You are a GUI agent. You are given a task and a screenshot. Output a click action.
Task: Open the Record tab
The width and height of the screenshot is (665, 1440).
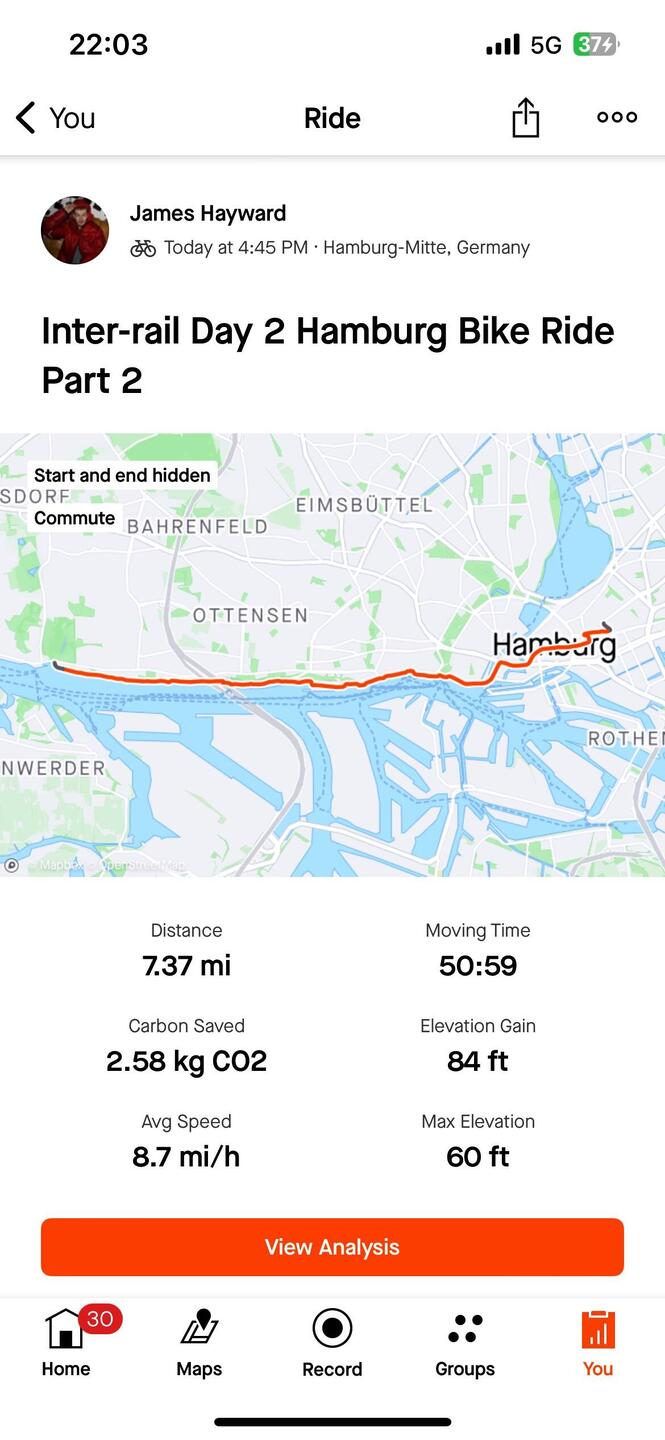(x=332, y=1343)
